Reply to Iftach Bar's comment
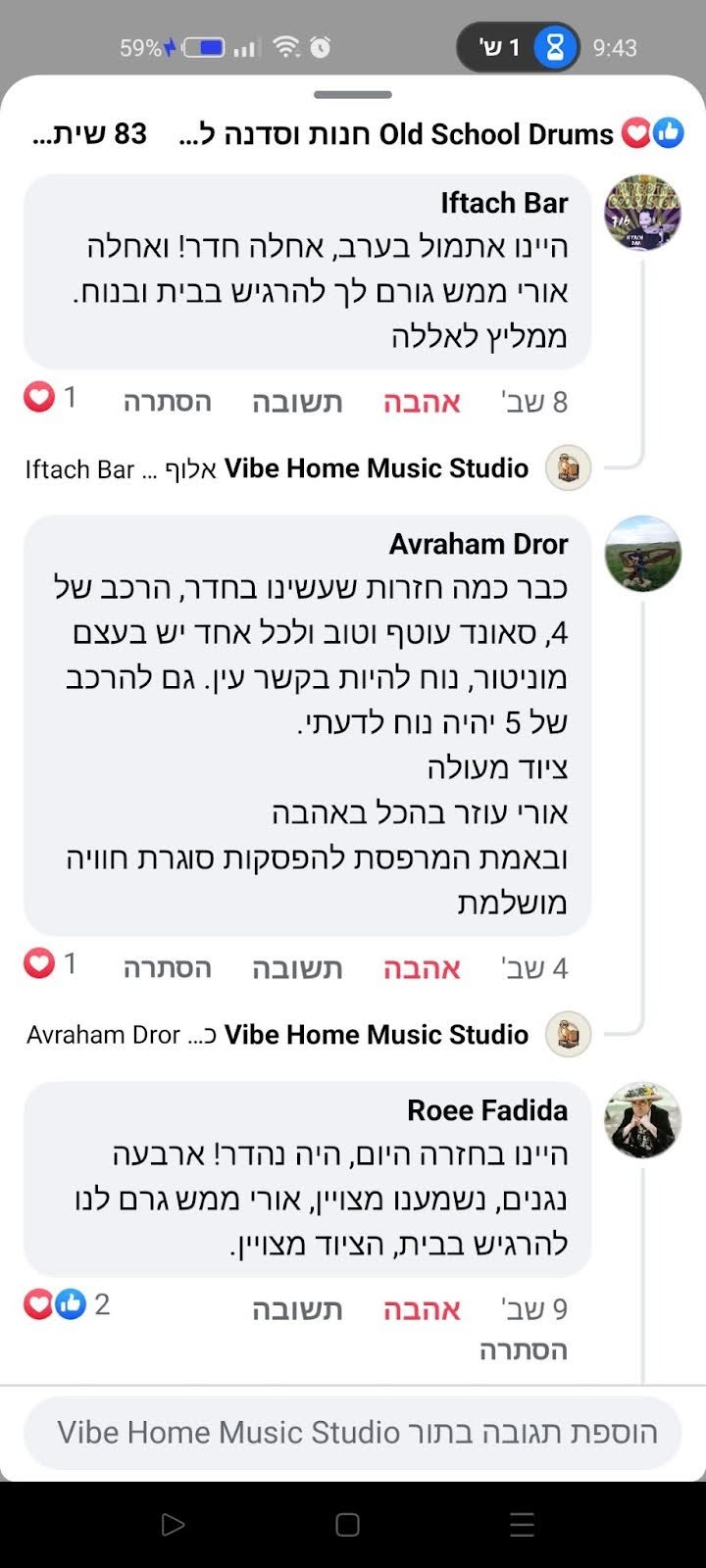 [x=297, y=402]
